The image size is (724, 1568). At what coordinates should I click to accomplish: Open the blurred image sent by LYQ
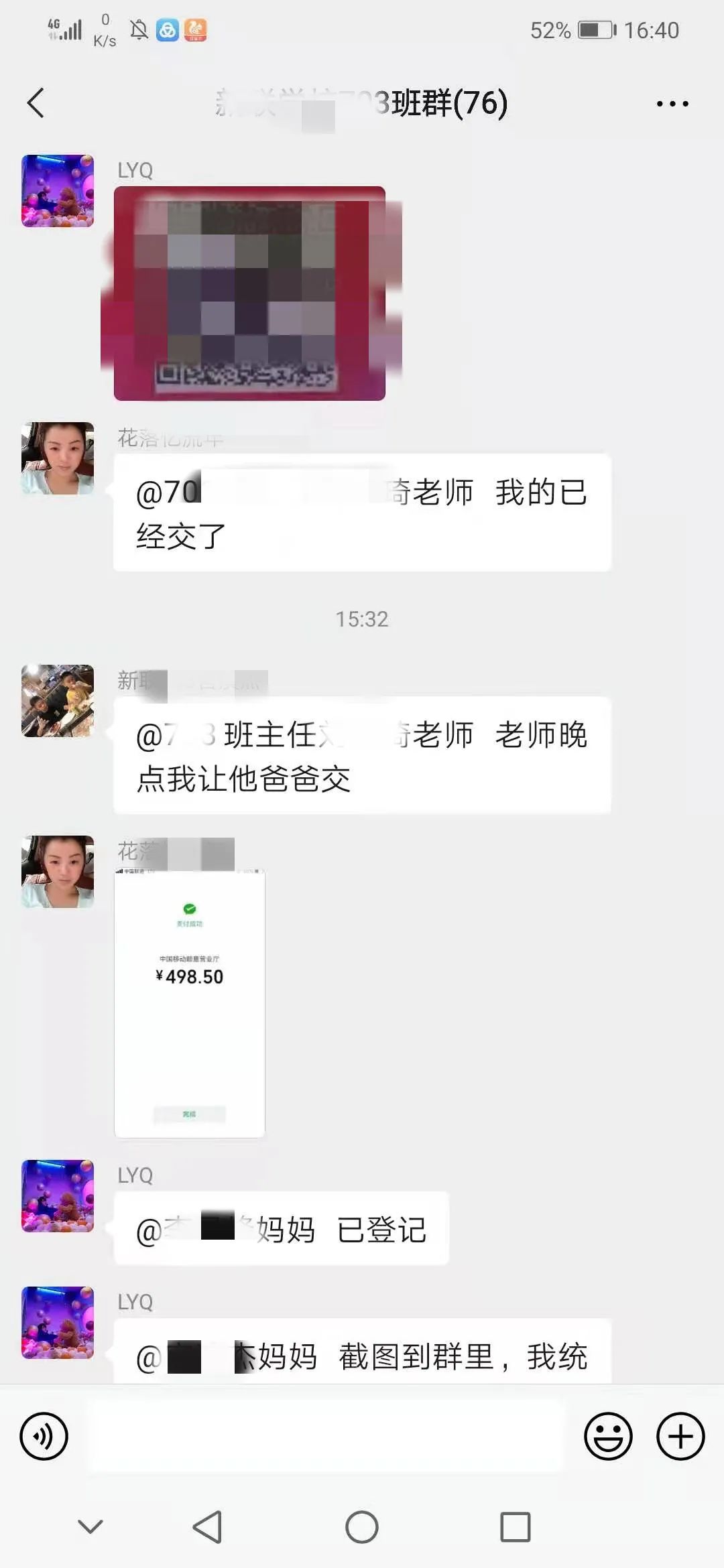tap(249, 293)
